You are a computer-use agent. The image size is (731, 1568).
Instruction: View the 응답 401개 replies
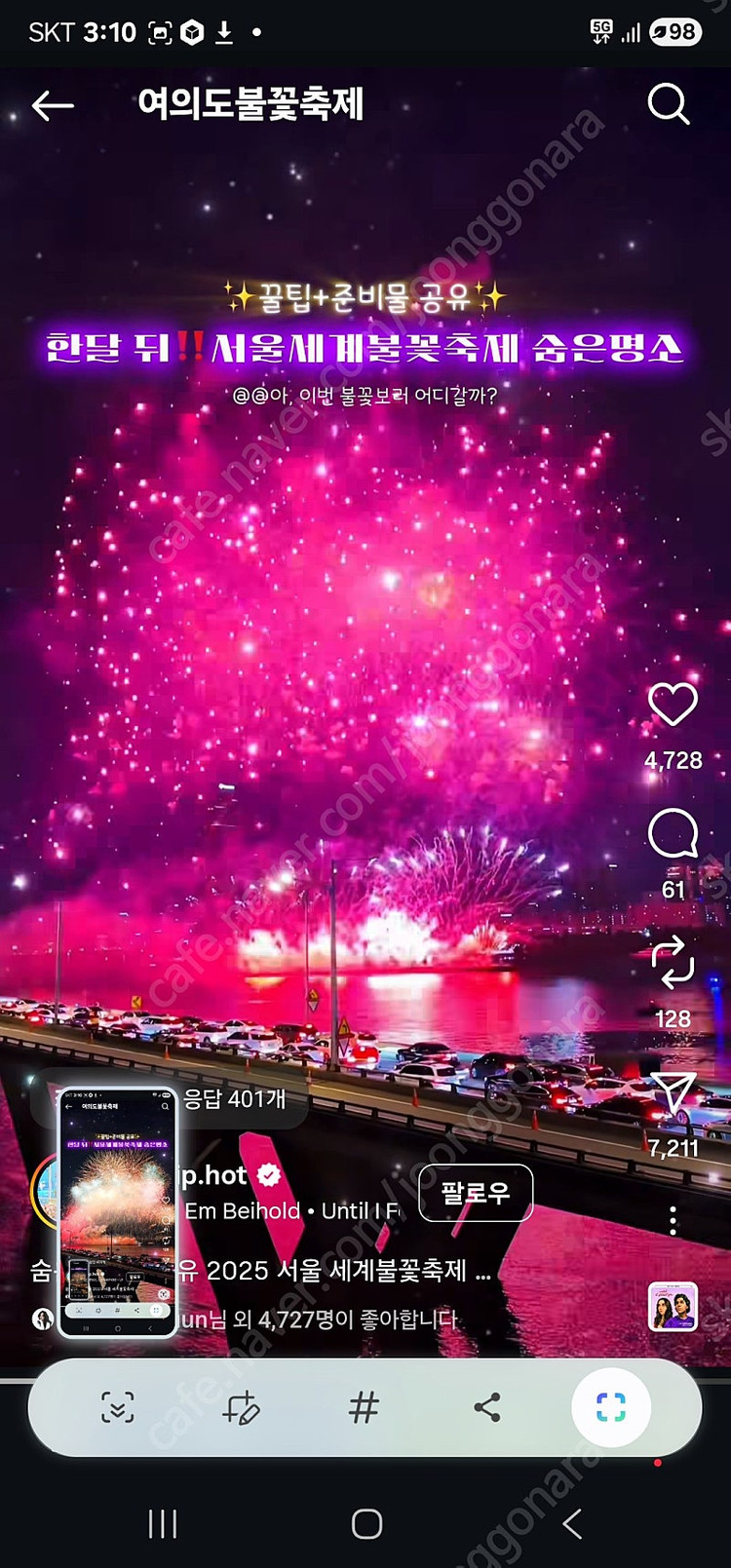coord(236,1099)
